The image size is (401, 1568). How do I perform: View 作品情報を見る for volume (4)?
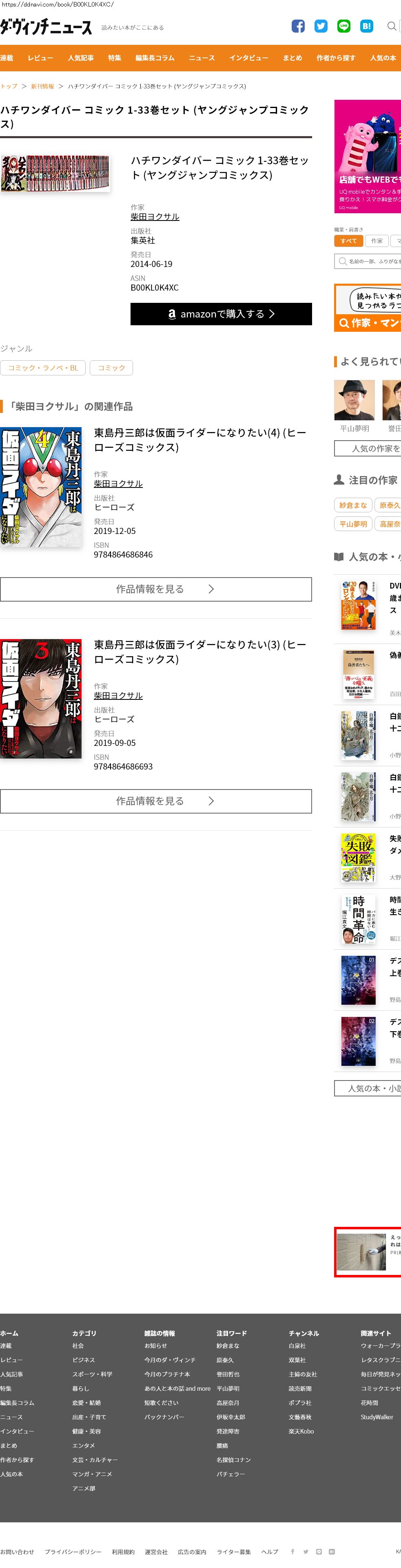point(156,589)
